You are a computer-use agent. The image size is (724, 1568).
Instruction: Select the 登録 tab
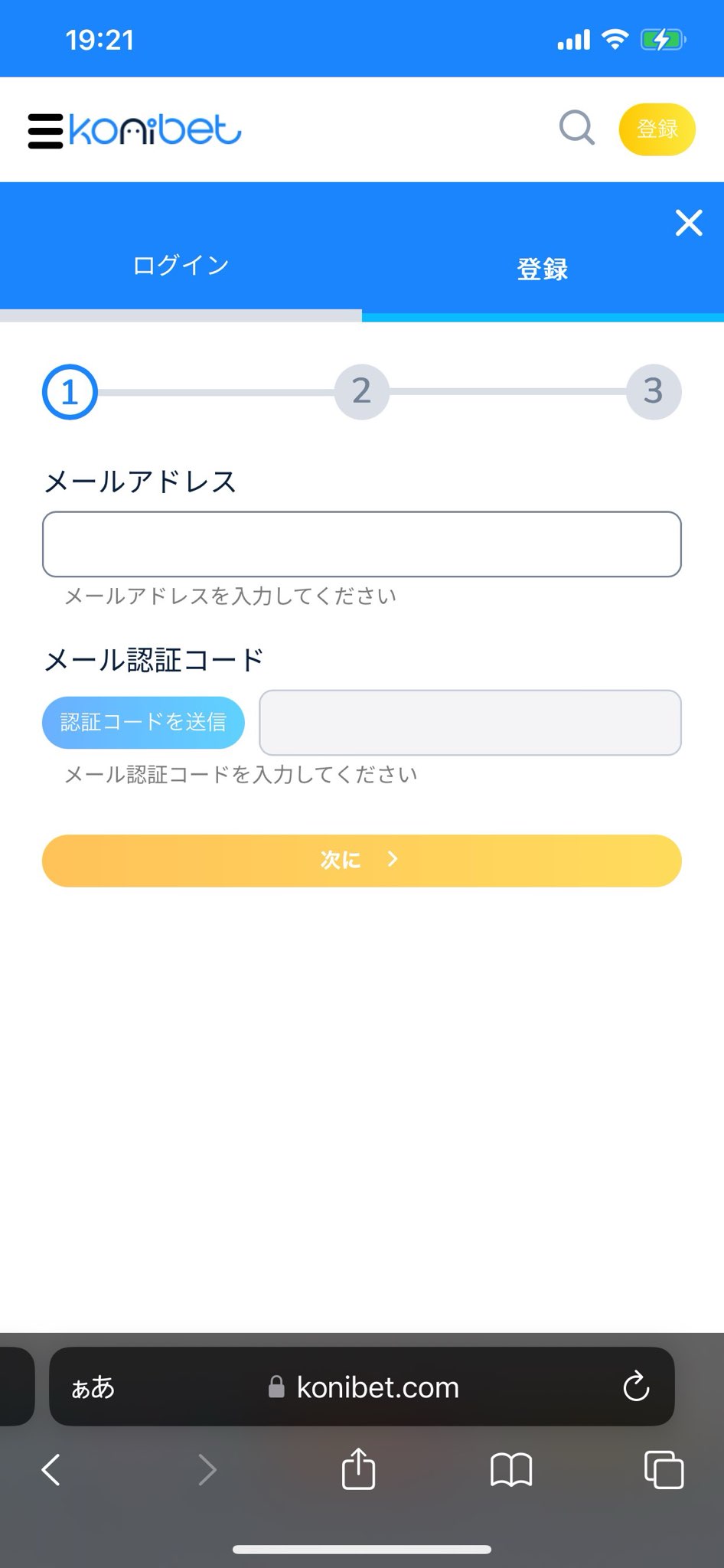(x=543, y=269)
